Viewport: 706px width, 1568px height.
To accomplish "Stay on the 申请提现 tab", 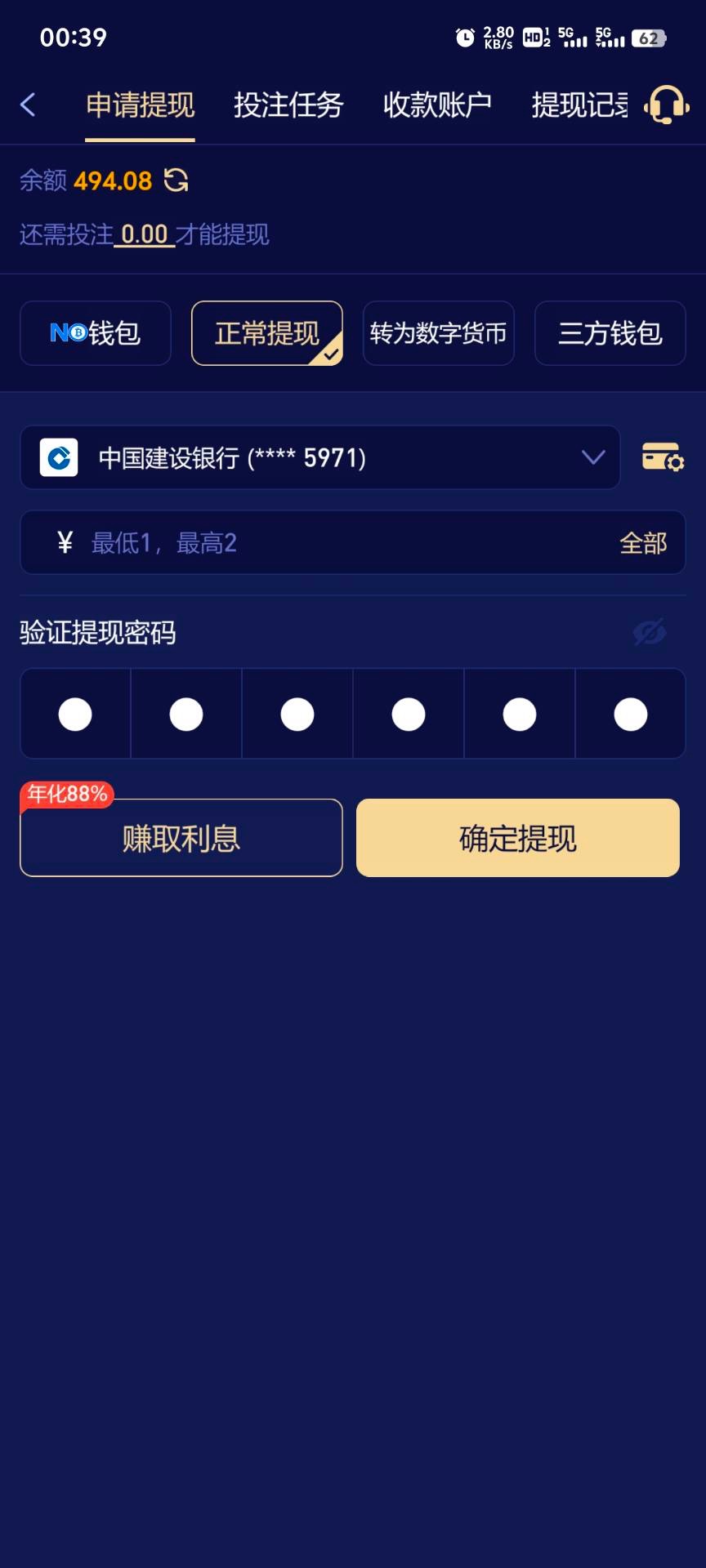I will pos(140,105).
